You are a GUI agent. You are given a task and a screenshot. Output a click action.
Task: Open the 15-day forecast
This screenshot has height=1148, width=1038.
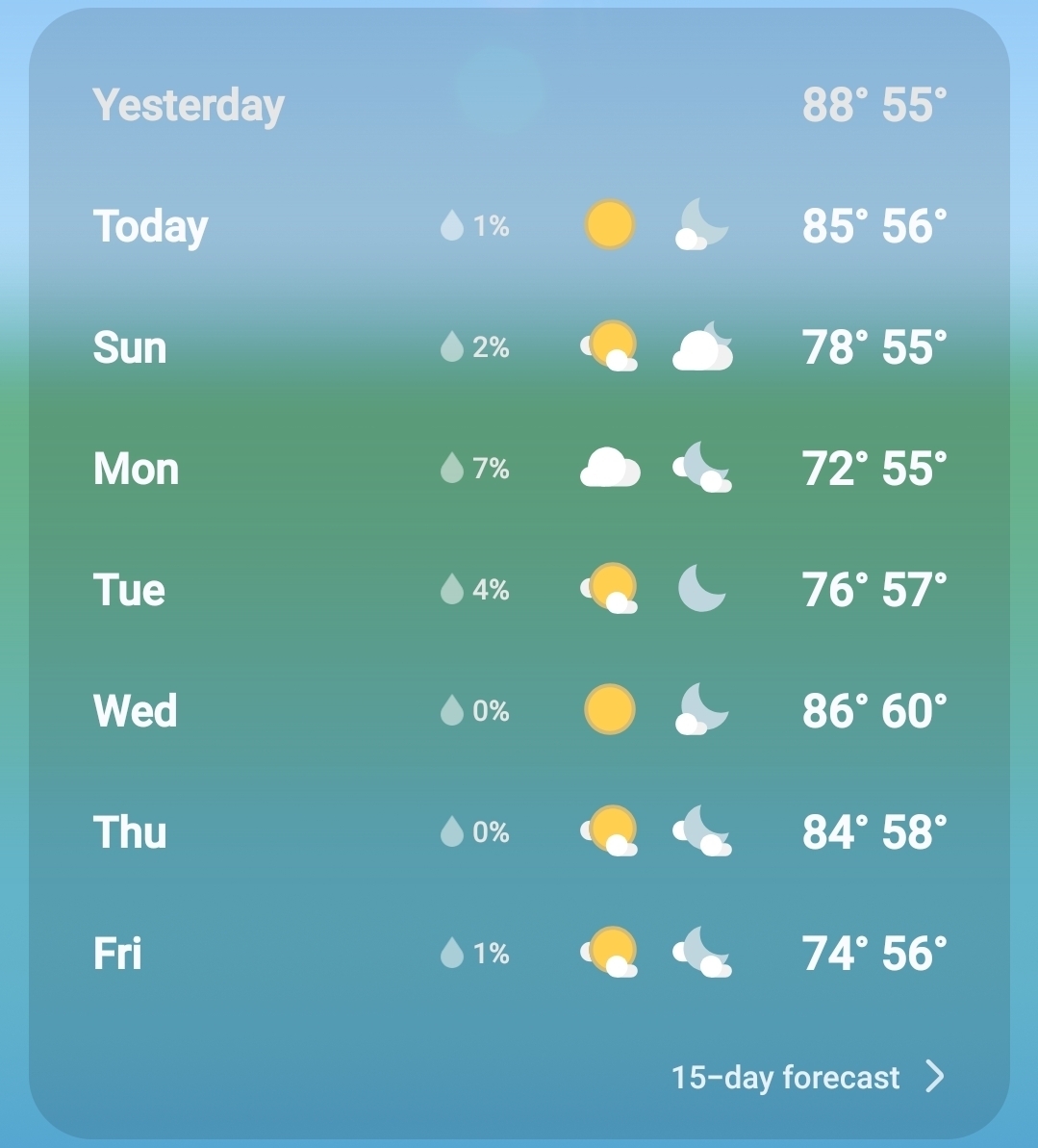coord(806,1077)
